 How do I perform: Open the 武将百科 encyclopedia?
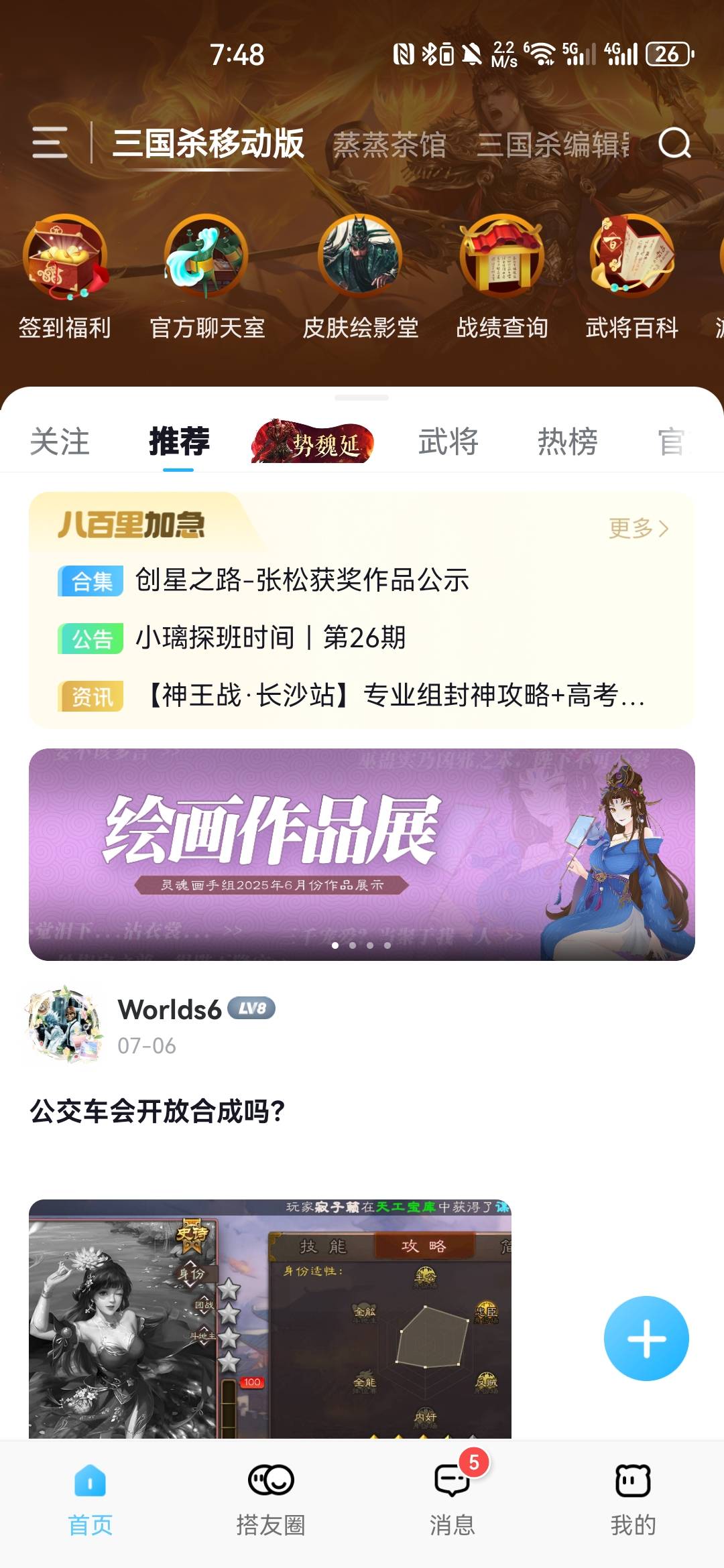point(632,276)
